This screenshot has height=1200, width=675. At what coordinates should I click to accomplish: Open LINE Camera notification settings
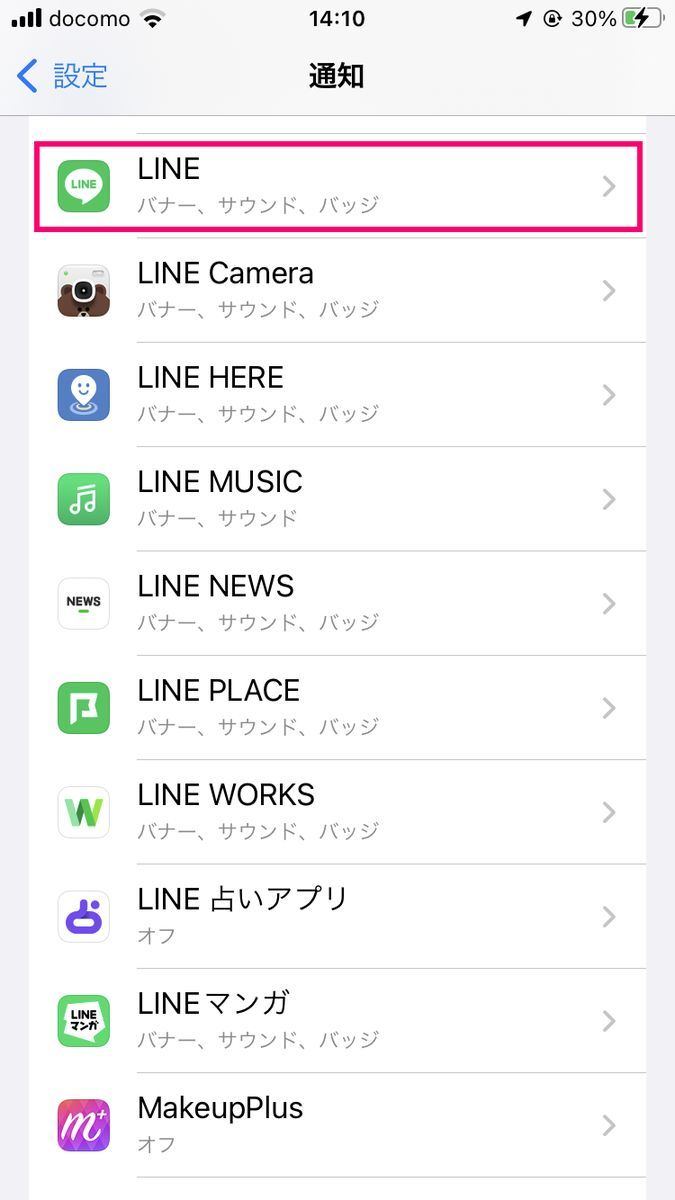pos(337,290)
